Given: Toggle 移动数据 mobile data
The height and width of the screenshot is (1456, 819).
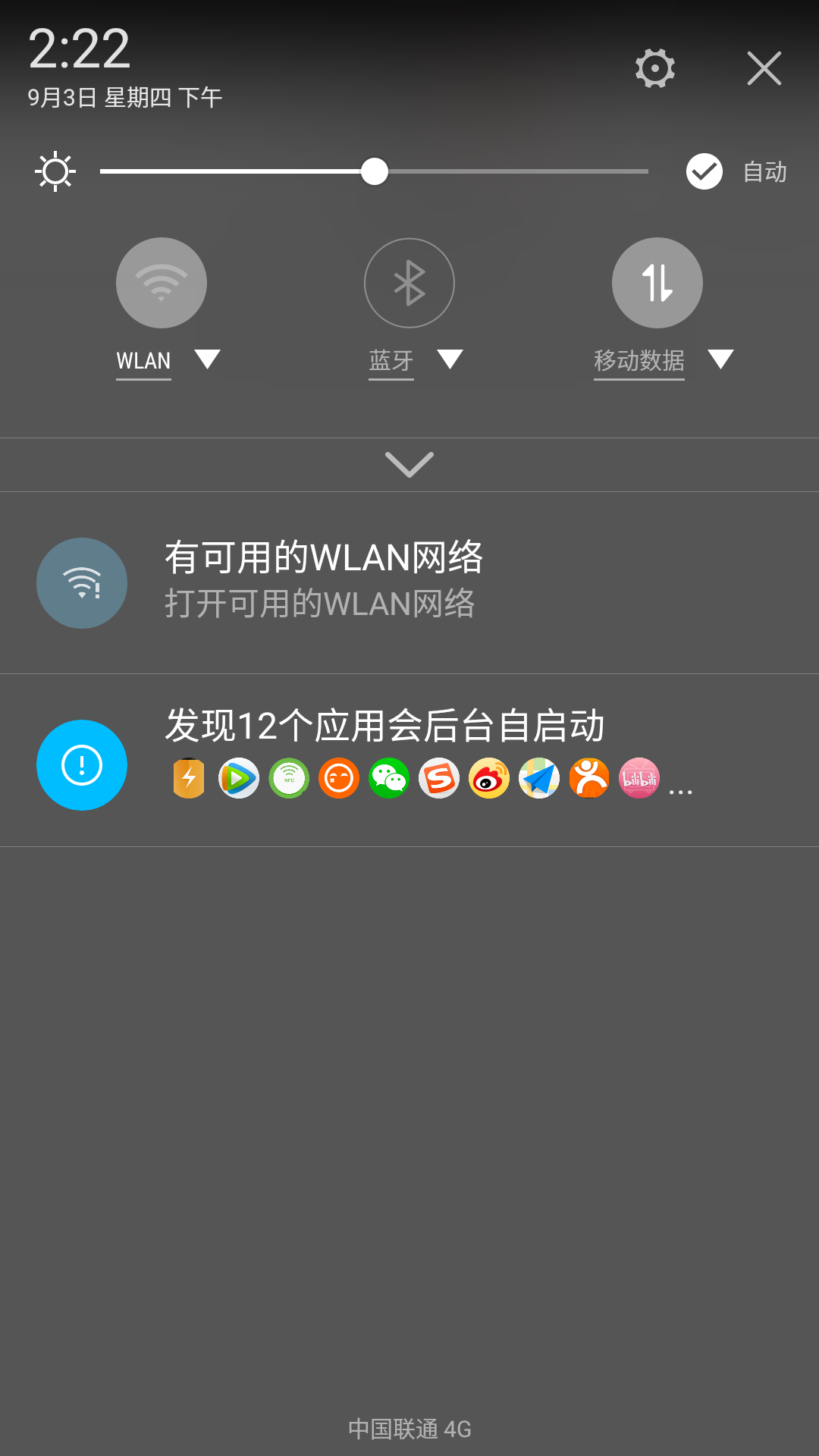Looking at the screenshot, I should point(657,283).
